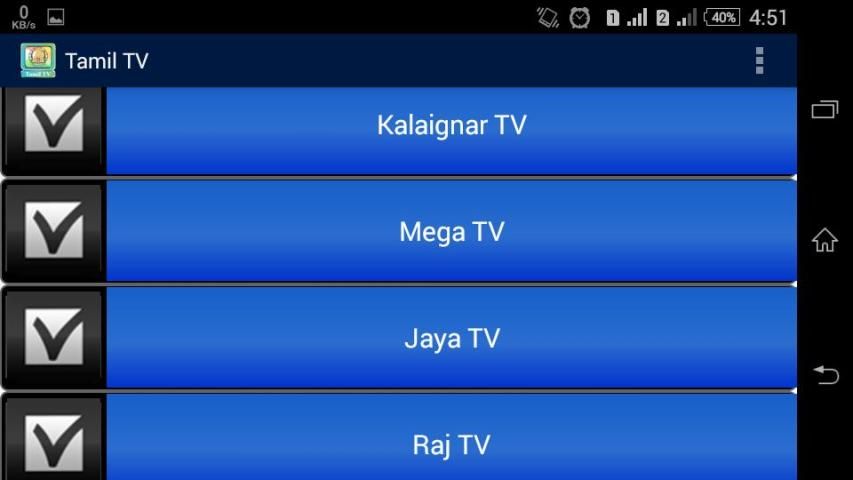
Task: Go back using the system back button
Action: point(825,374)
